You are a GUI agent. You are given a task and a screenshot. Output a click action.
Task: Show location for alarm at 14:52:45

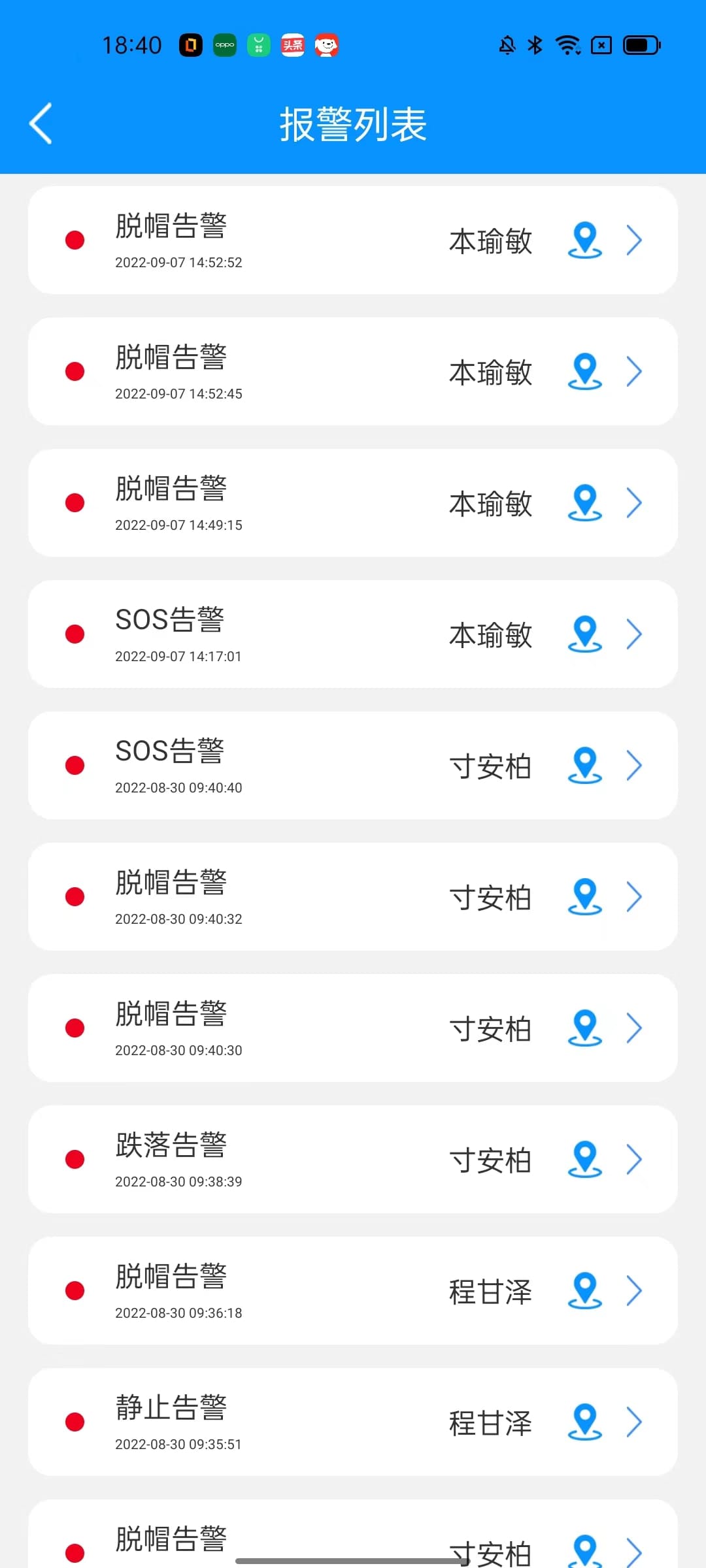tap(584, 372)
